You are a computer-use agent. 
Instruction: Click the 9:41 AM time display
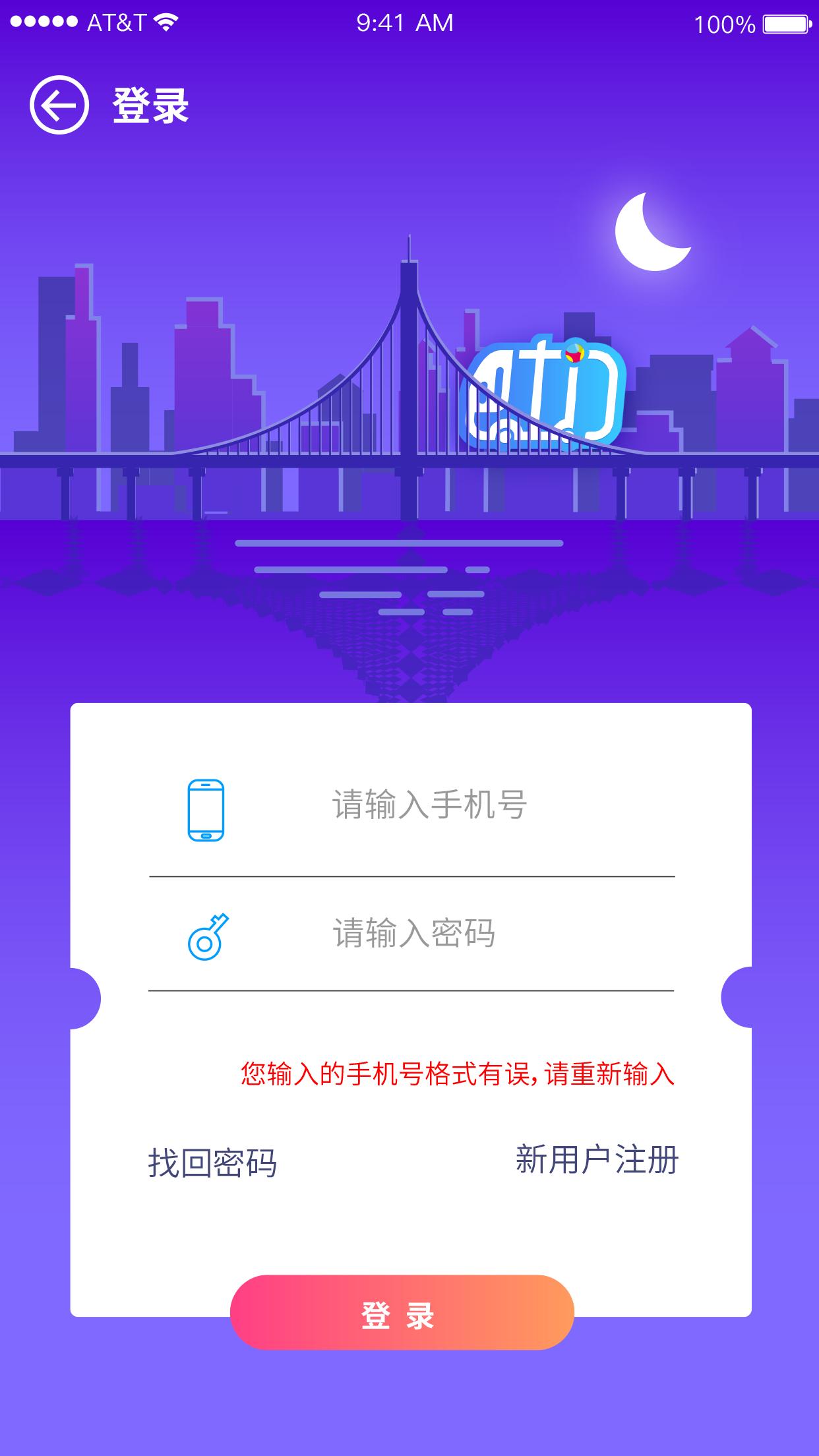404,22
